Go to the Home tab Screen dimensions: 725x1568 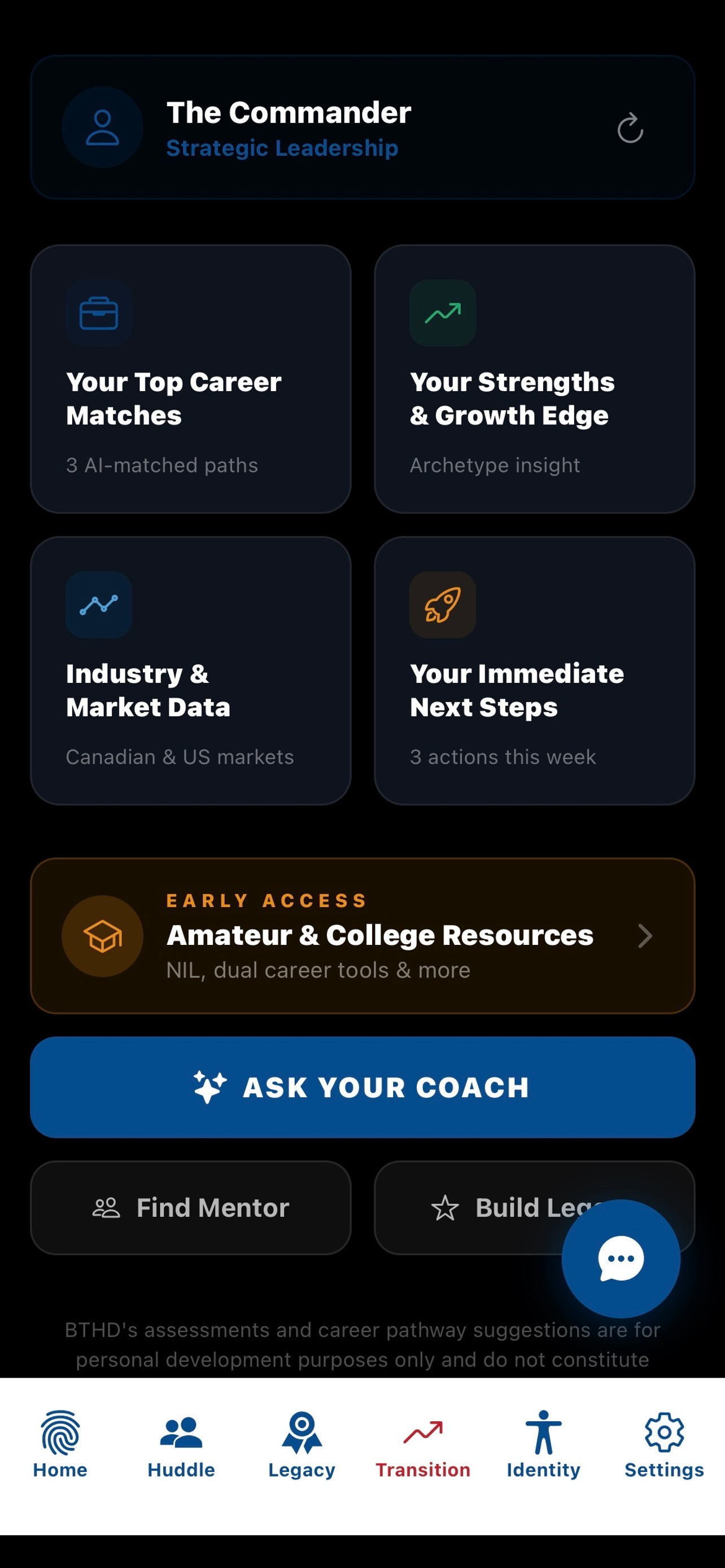[x=60, y=1444]
